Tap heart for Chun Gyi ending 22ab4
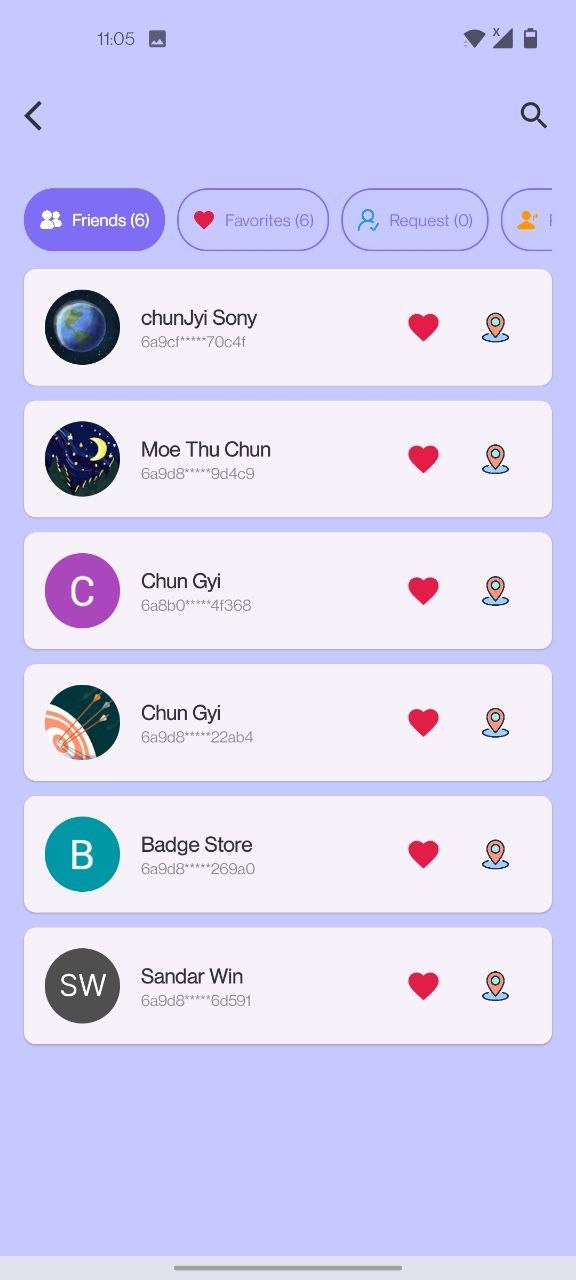Screen dimensions: 576x1280 coord(423,722)
